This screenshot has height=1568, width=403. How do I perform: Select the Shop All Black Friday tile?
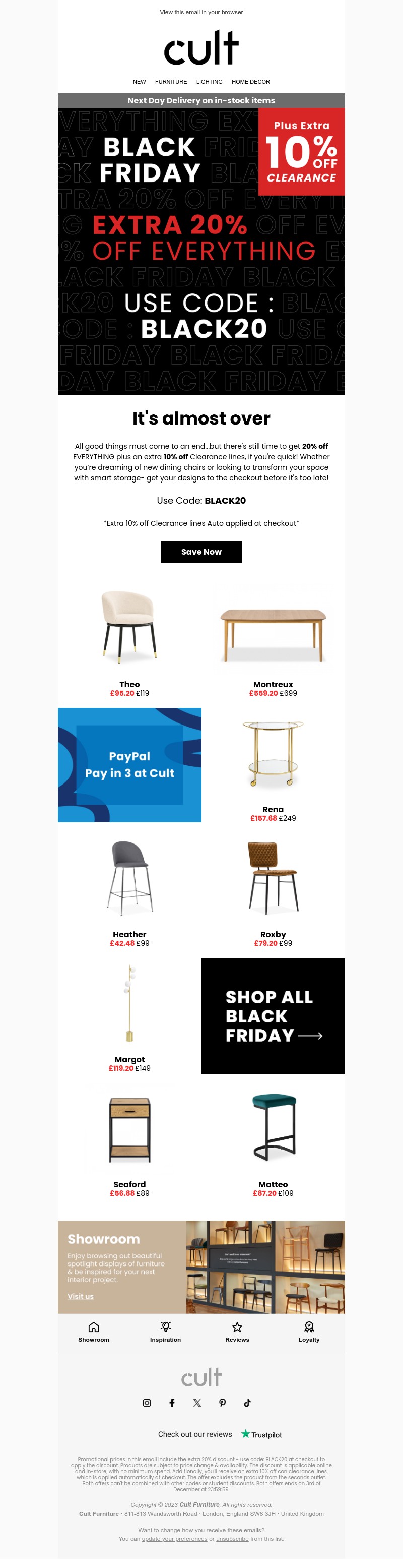273,1016
